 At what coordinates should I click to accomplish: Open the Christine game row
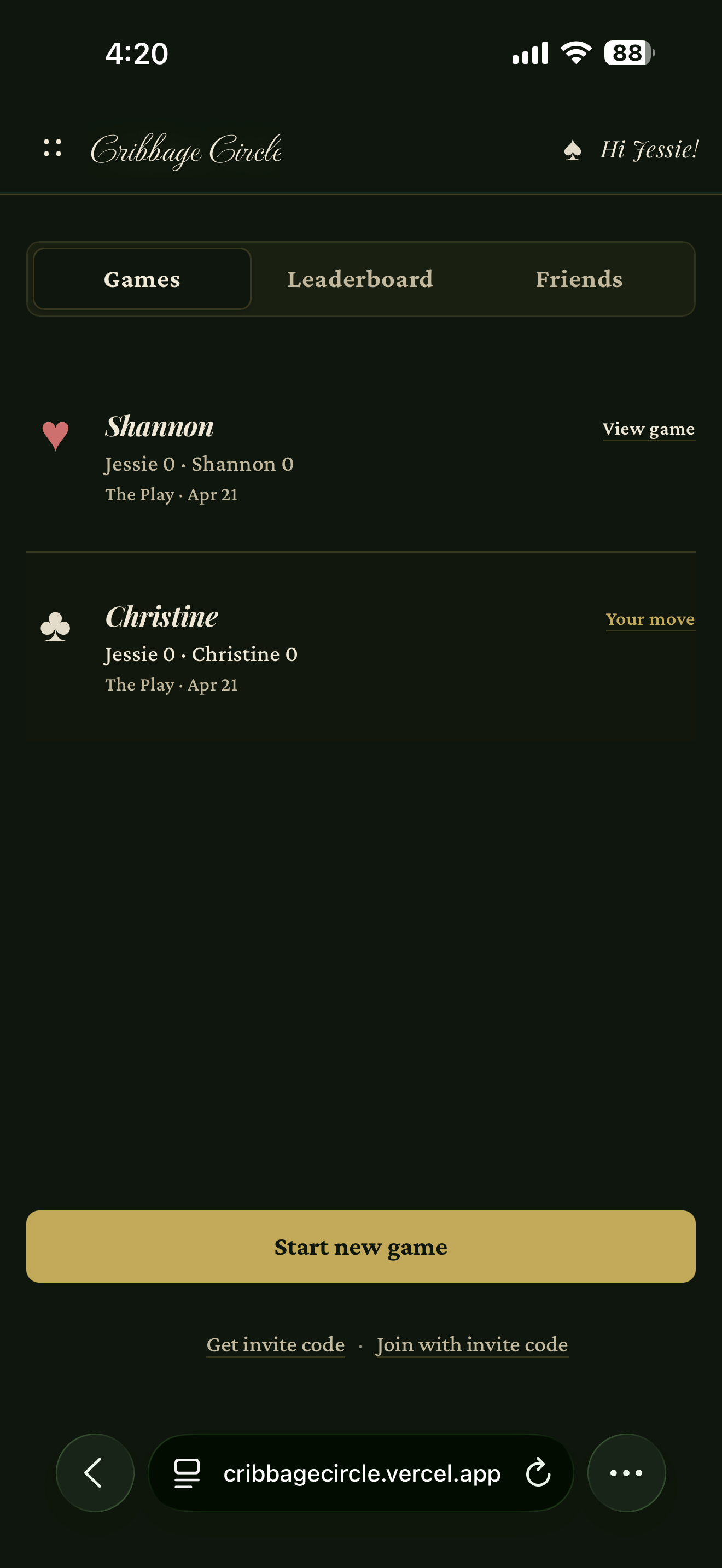click(360, 647)
